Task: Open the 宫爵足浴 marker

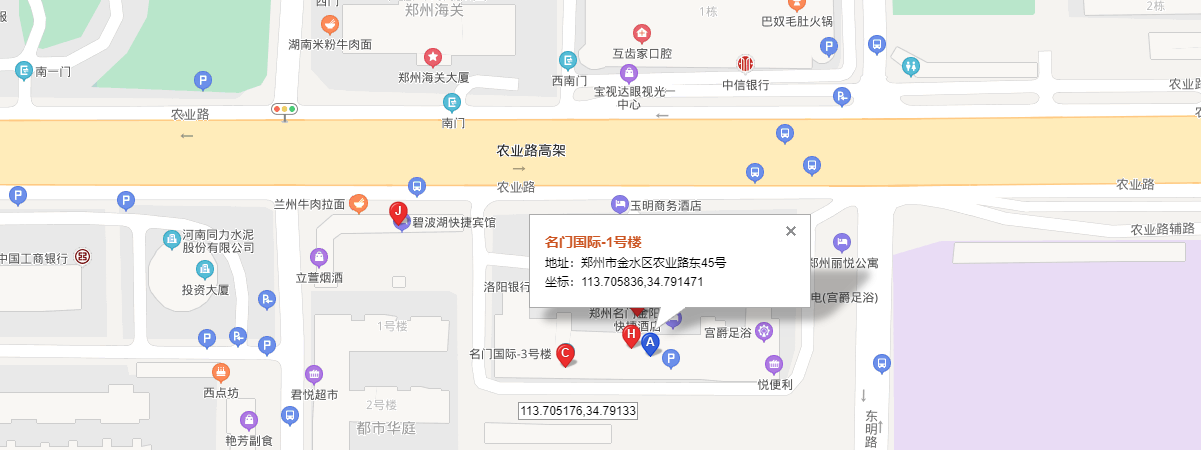Action: [x=764, y=330]
